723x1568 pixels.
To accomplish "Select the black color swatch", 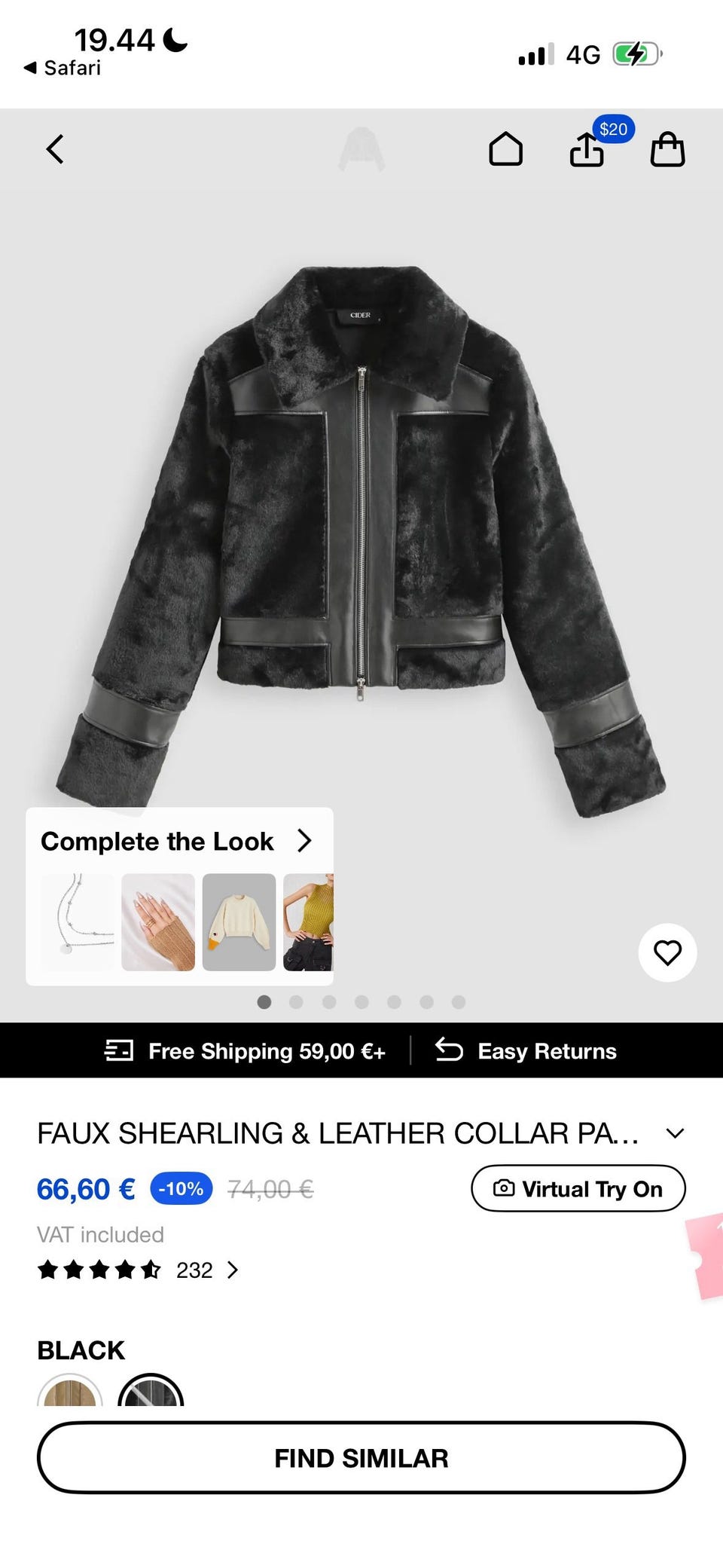I will coord(151,1392).
